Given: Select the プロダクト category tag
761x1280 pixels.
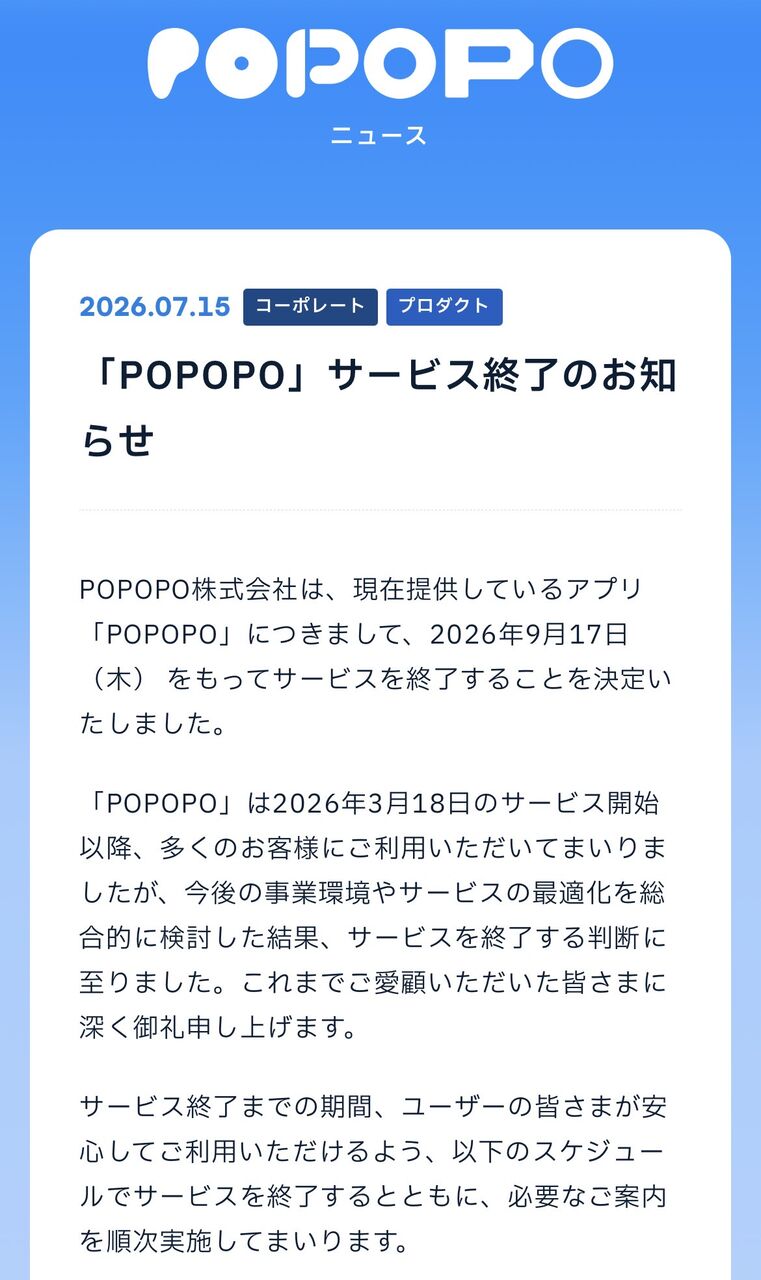Looking at the screenshot, I should click(444, 307).
